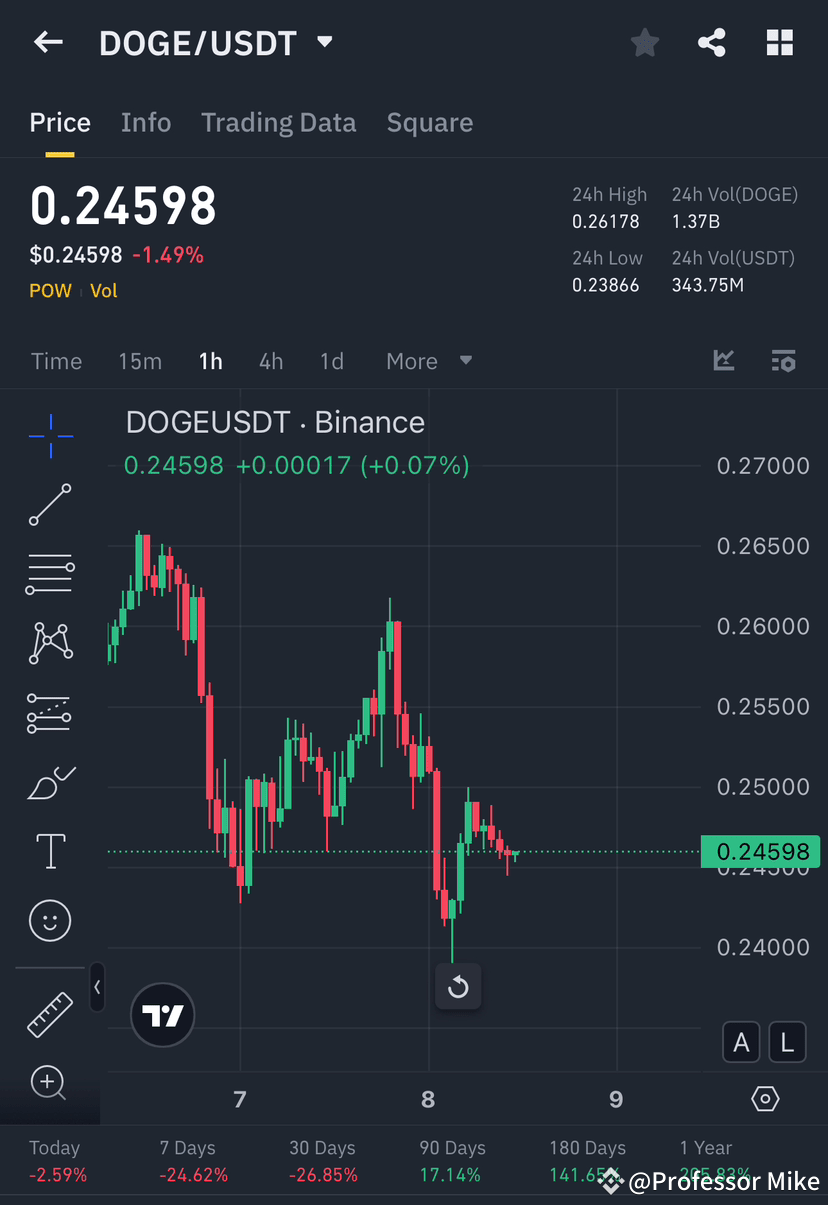Open the emoji sticker tool

pyautogui.click(x=50, y=920)
